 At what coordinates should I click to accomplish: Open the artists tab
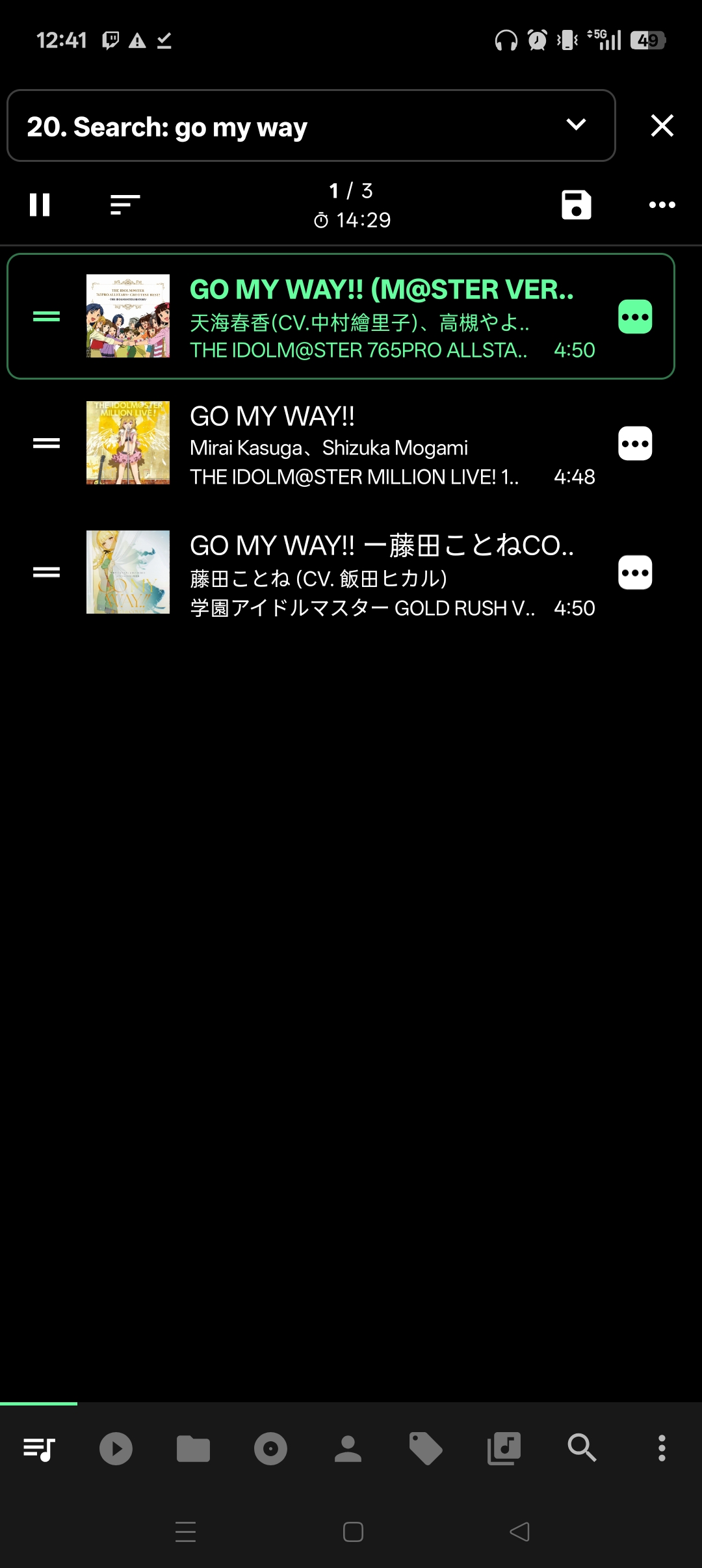(x=348, y=1448)
